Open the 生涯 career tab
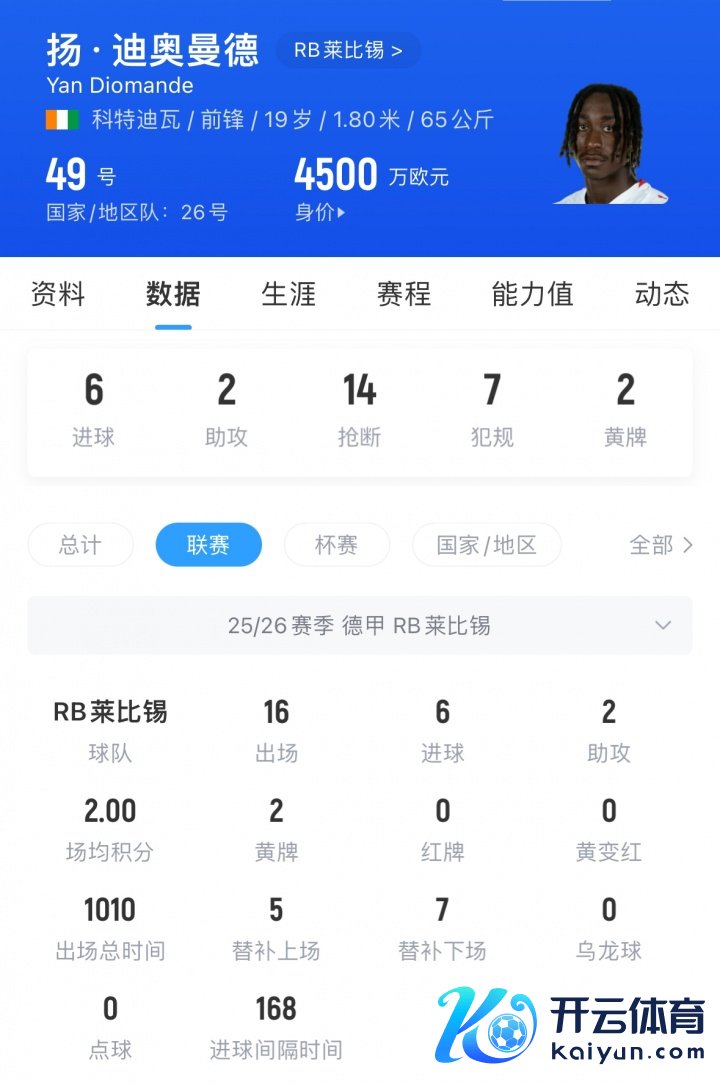 click(288, 294)
